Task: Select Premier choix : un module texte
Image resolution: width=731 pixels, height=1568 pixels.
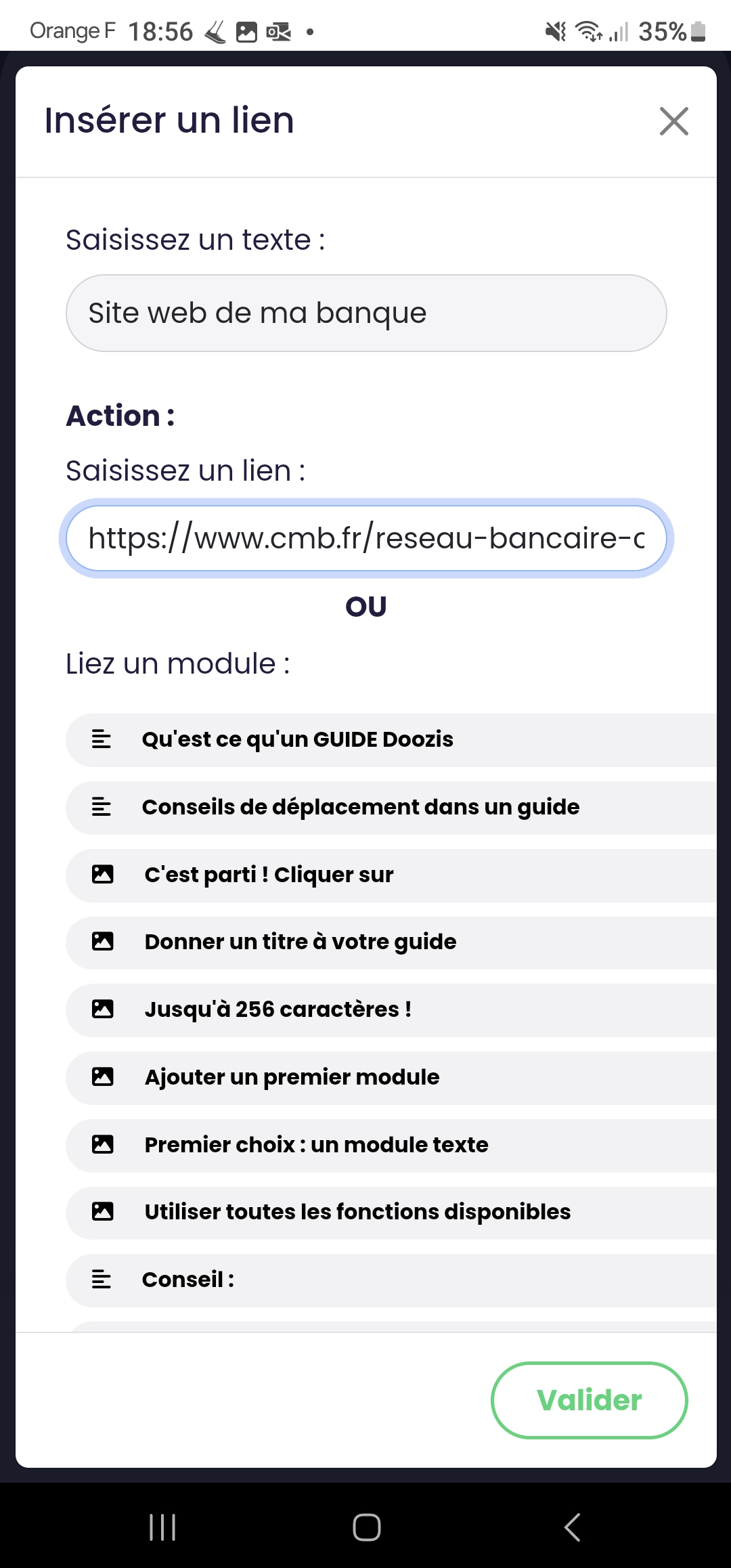Action: pyautogui.click(x=391, y=1146)
